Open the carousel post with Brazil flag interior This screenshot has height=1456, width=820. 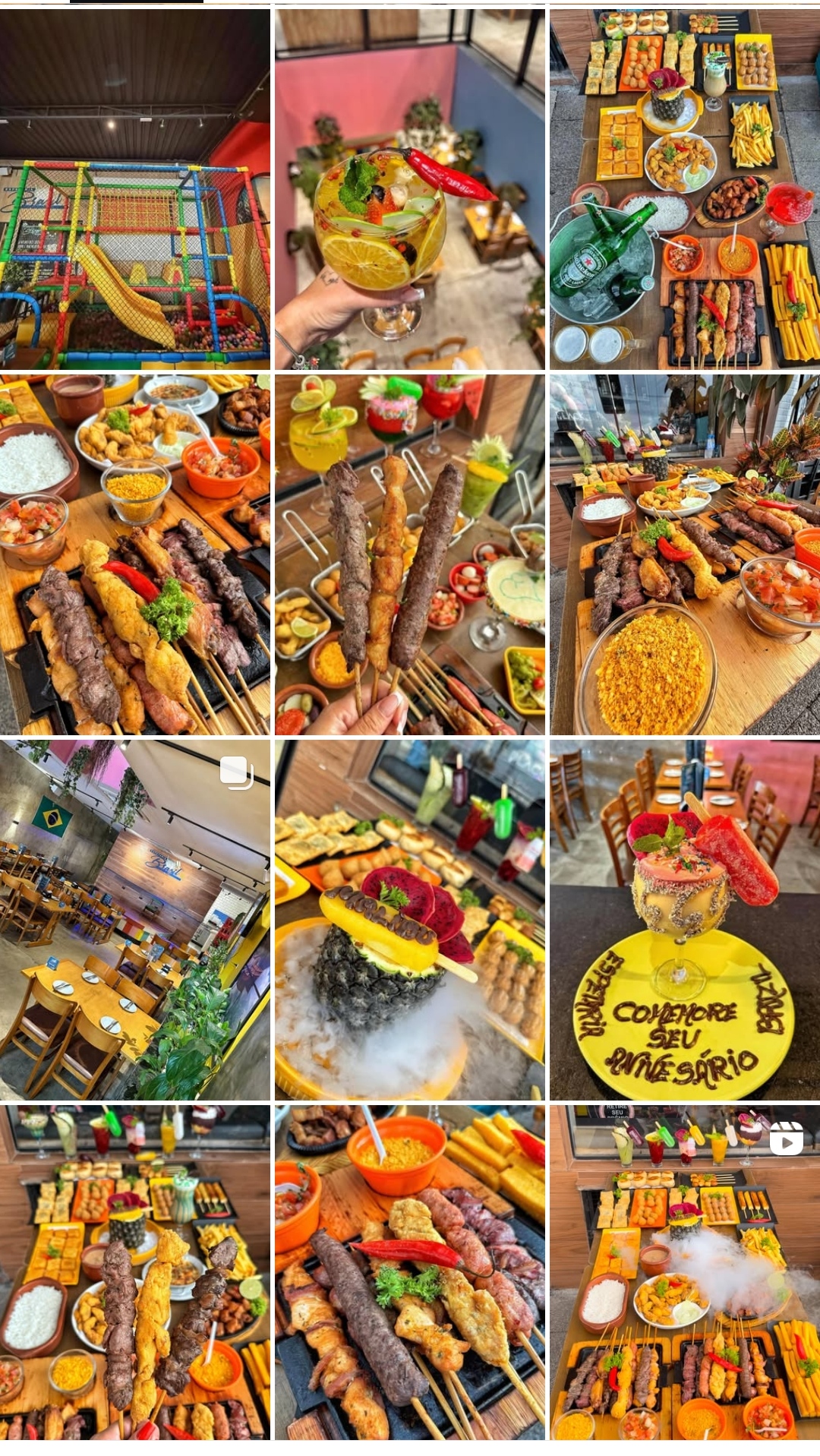pos(134,919)
